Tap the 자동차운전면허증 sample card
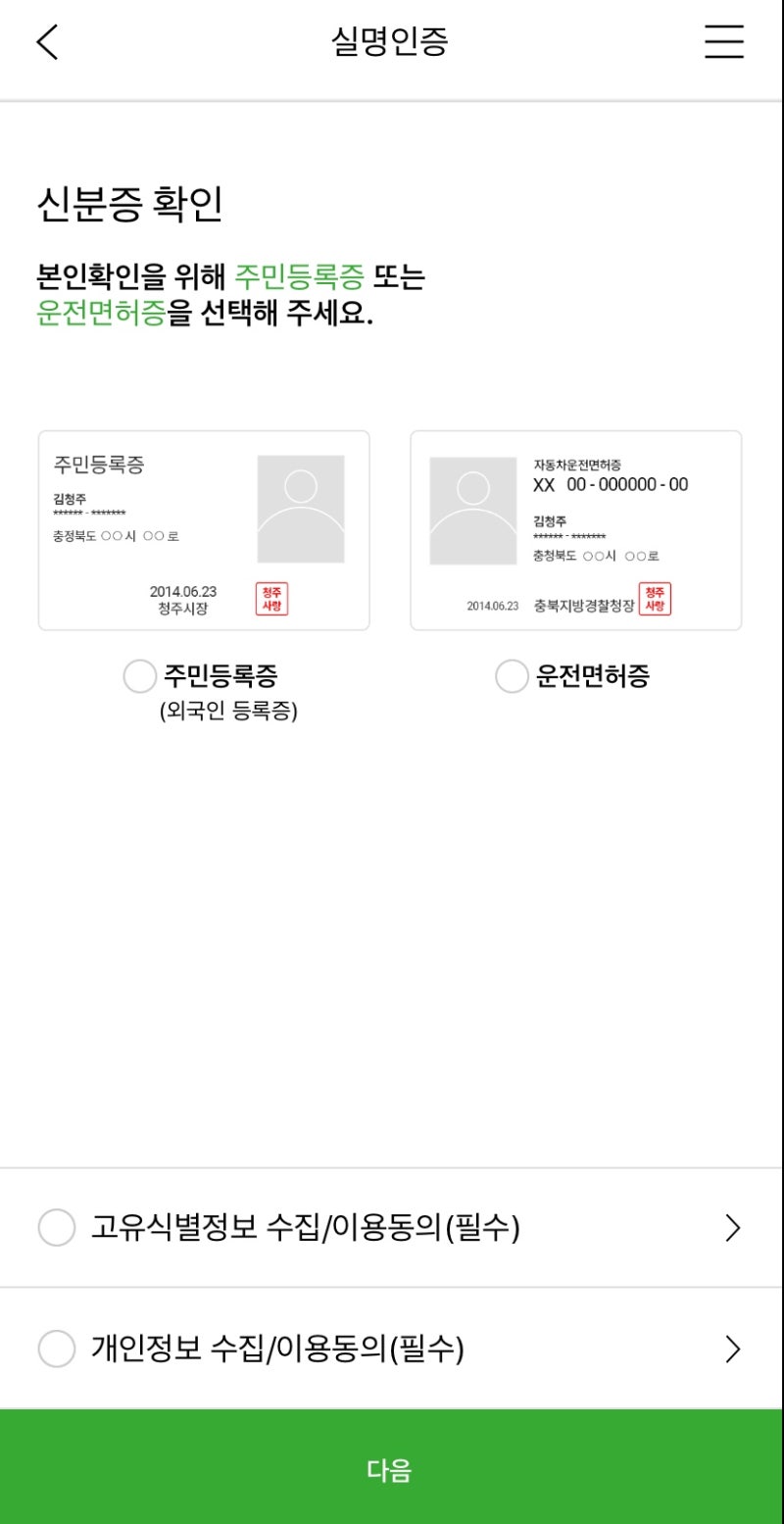784x1524 pixels. [575, 530]
